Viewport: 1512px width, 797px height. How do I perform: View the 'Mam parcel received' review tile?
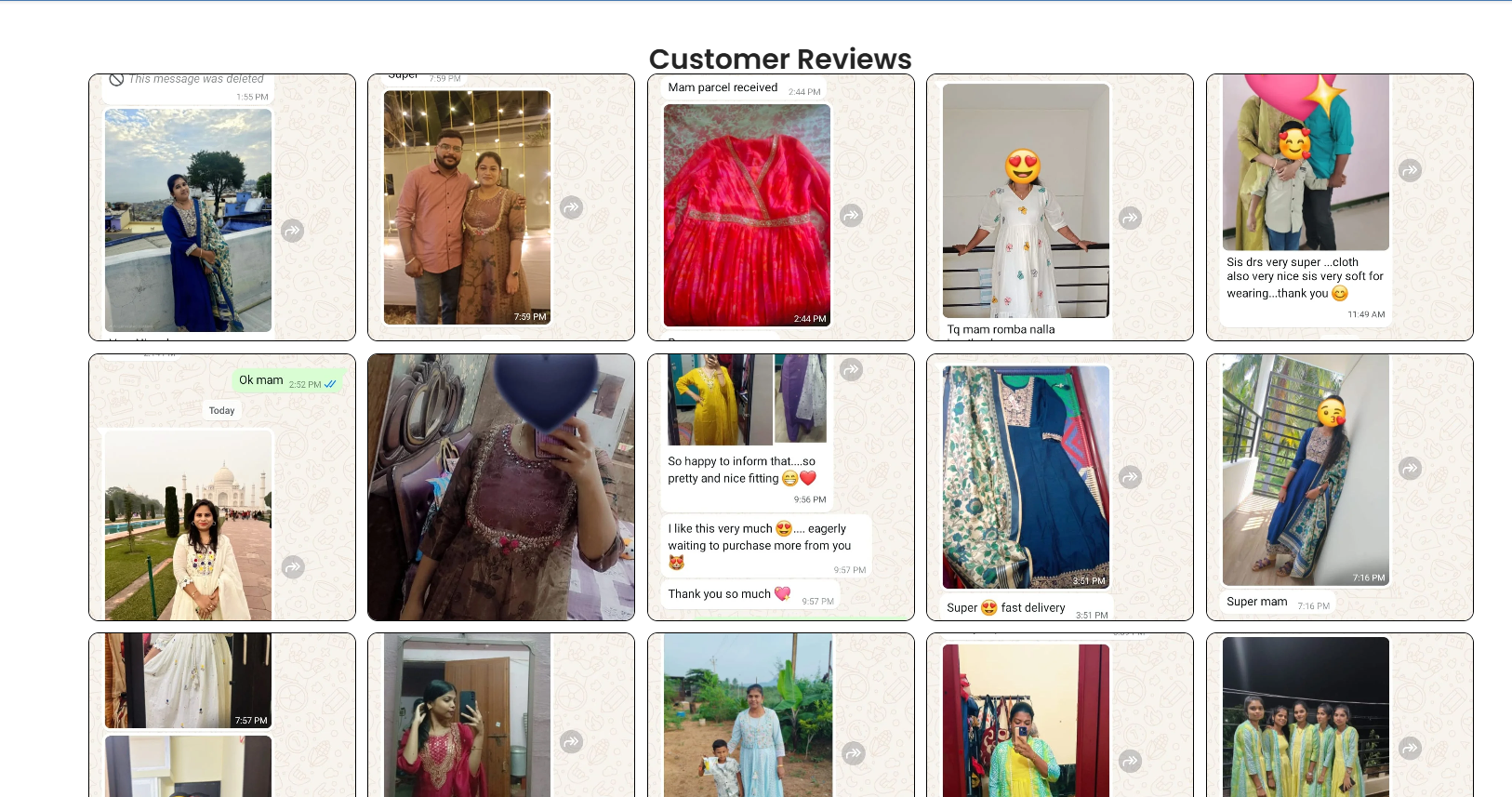(x=780, y=207)
